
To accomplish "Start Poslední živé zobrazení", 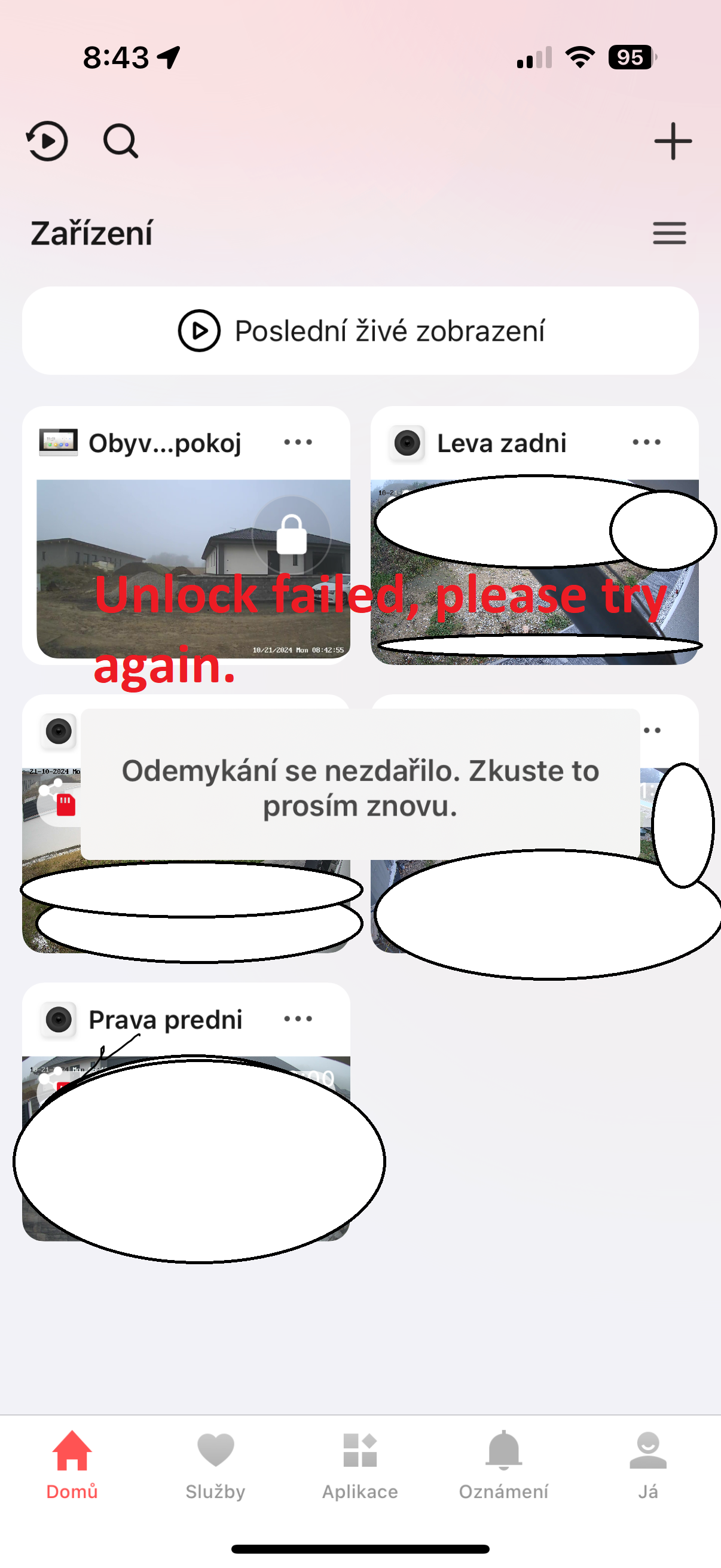I will 360,331.
